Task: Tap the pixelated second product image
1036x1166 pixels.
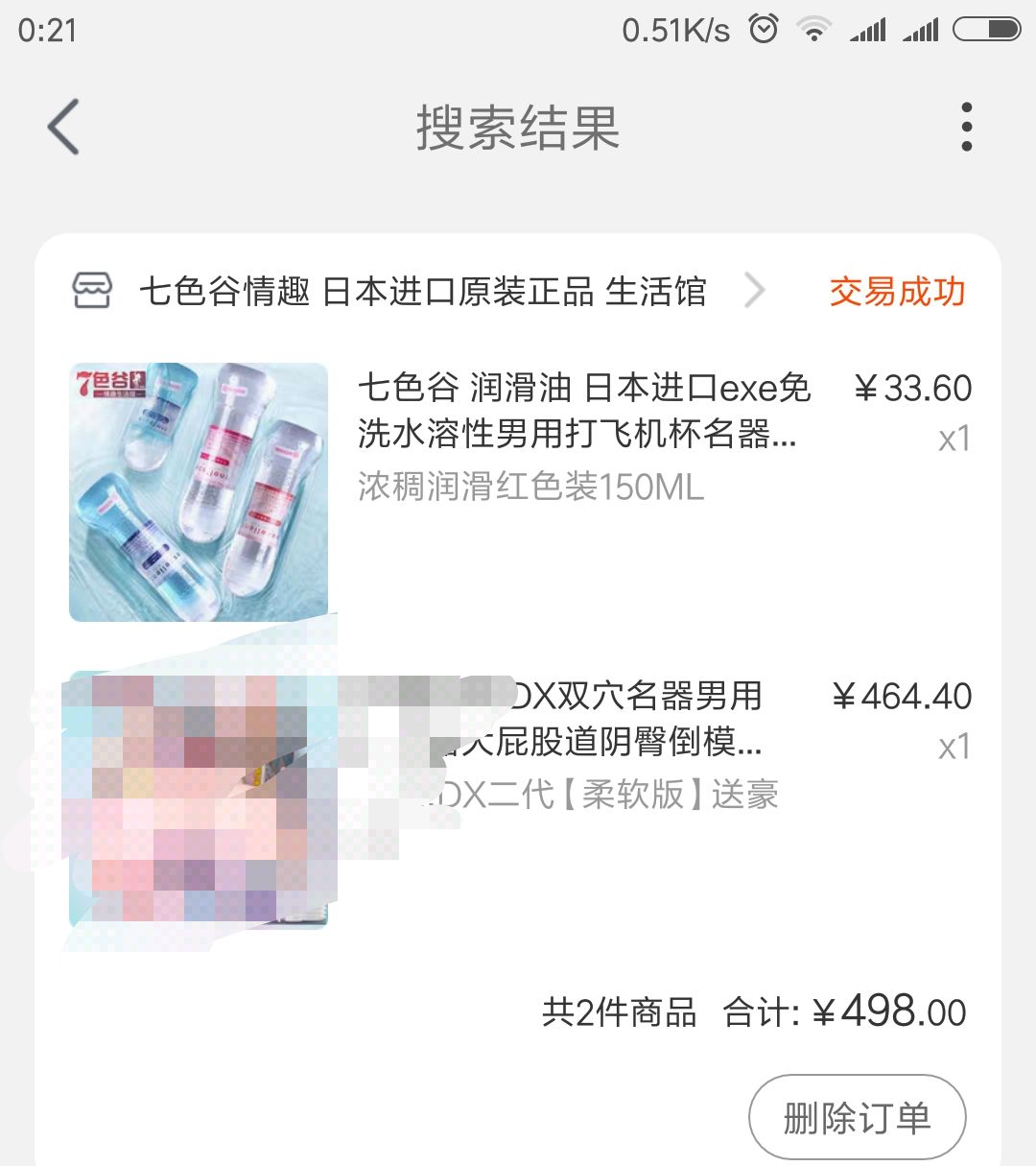Action: click(x=198, y=797)
